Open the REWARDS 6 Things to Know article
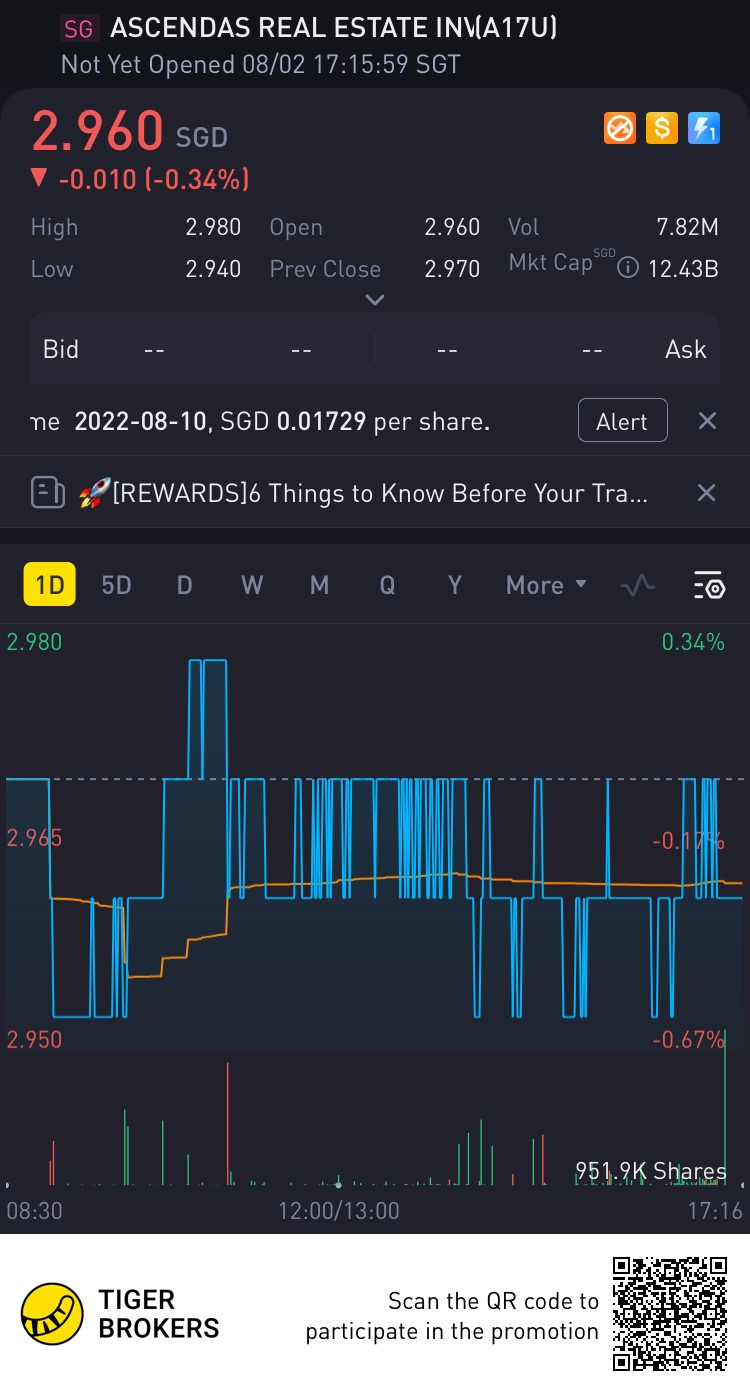 point(364,493)
